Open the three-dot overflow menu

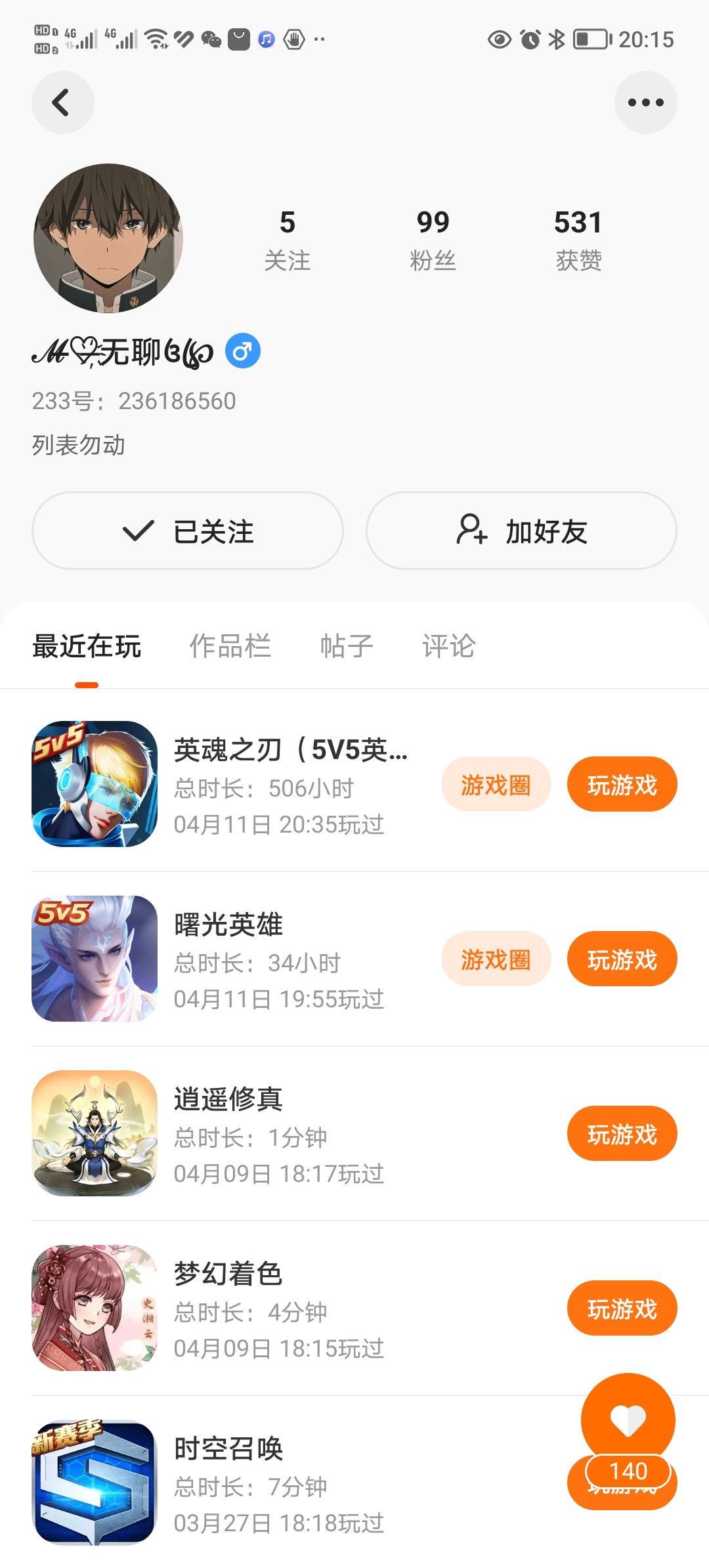pyautogui.click(x=645, y=102)
